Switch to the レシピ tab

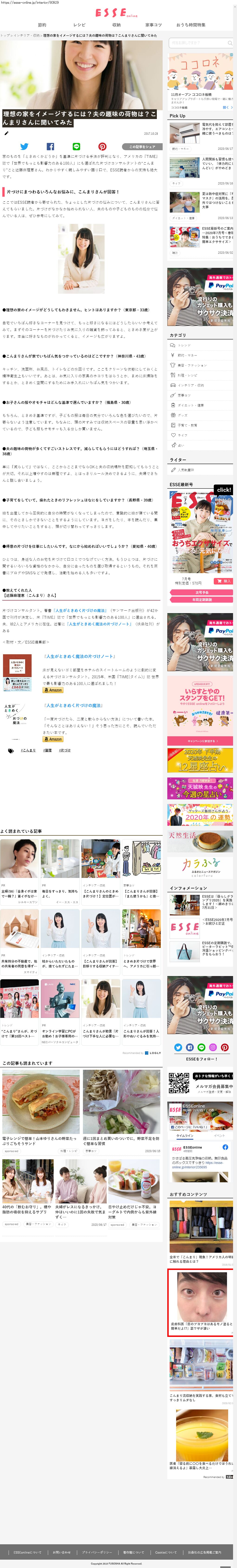click(79, 25)
